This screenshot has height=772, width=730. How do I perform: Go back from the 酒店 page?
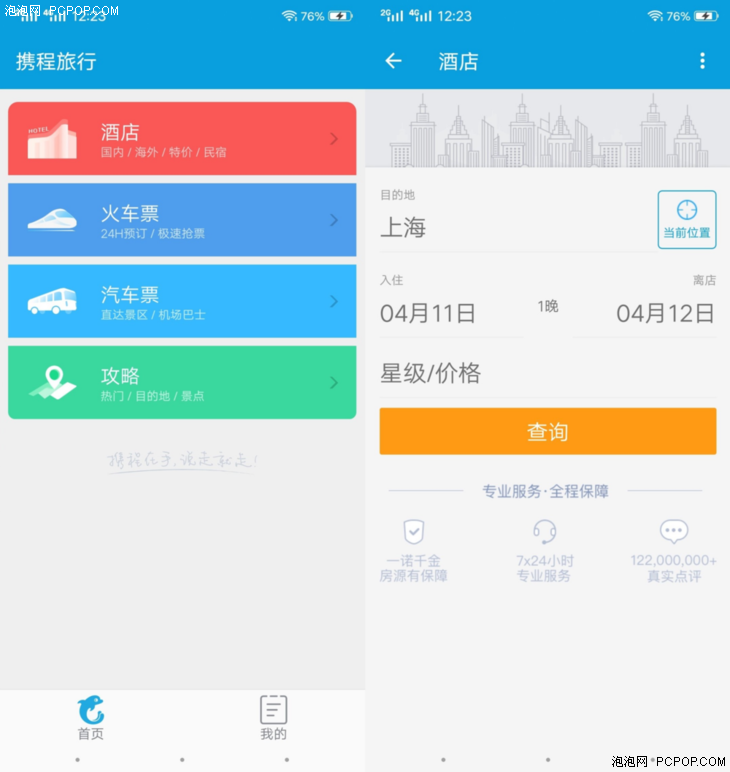(x=393, y=61)
